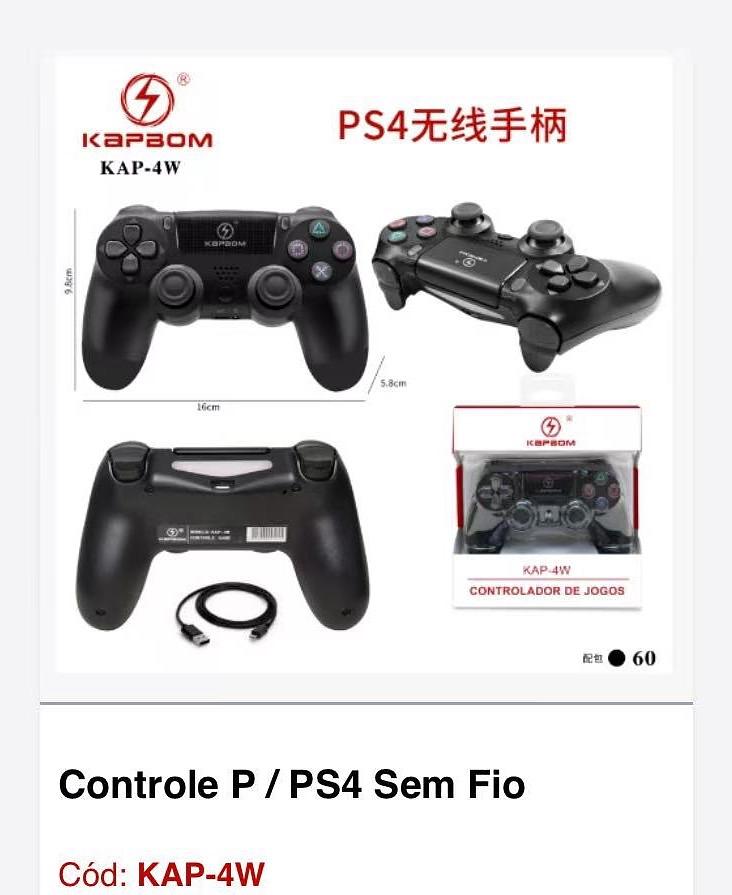The image size is (732, 895).
Task: Open the Controle P / PS4 Sem Fio product card
Action: (291, 784)
